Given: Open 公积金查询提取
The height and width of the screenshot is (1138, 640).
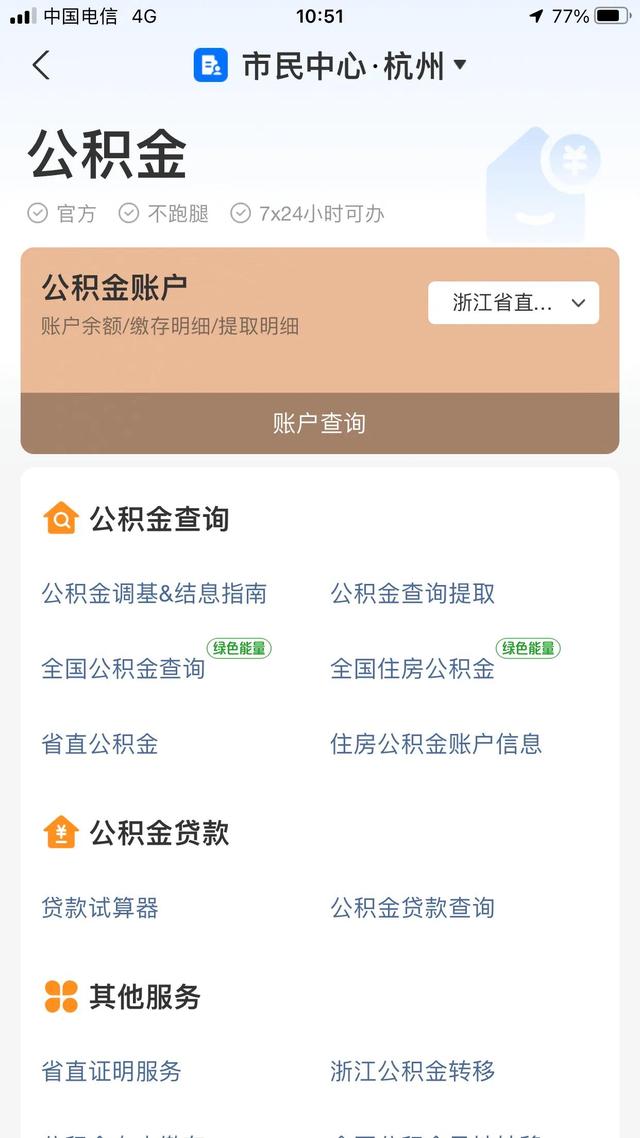Looking at the screenshot, I should [412, 593].
